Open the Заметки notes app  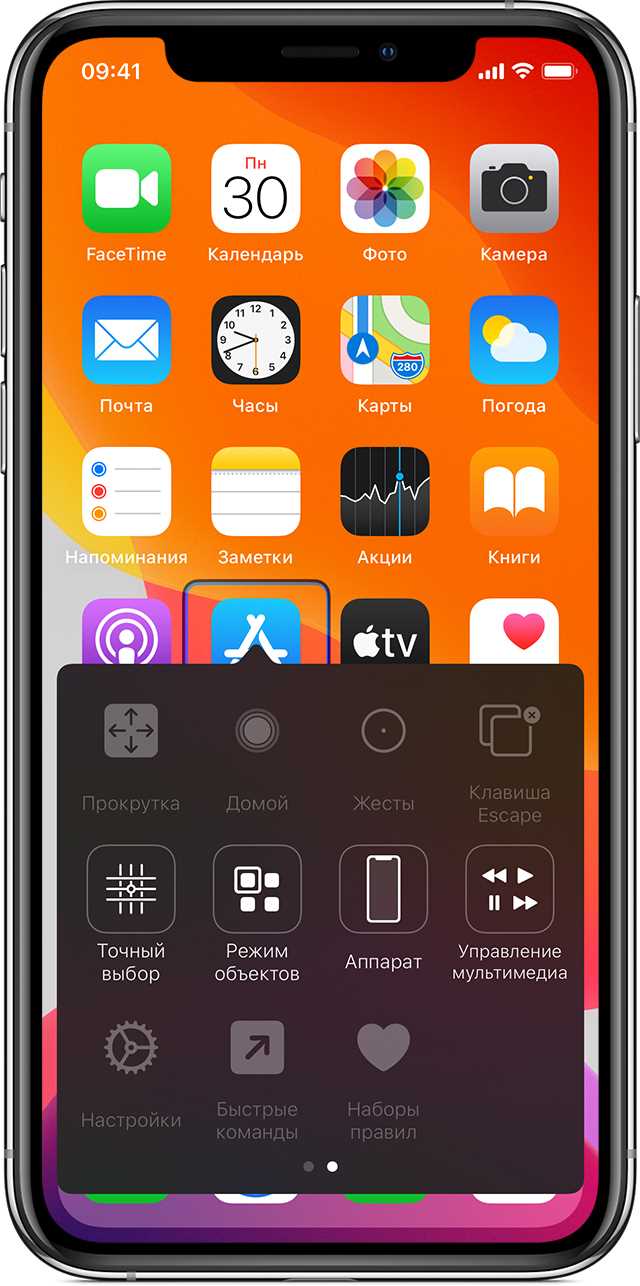click(255, 491)
